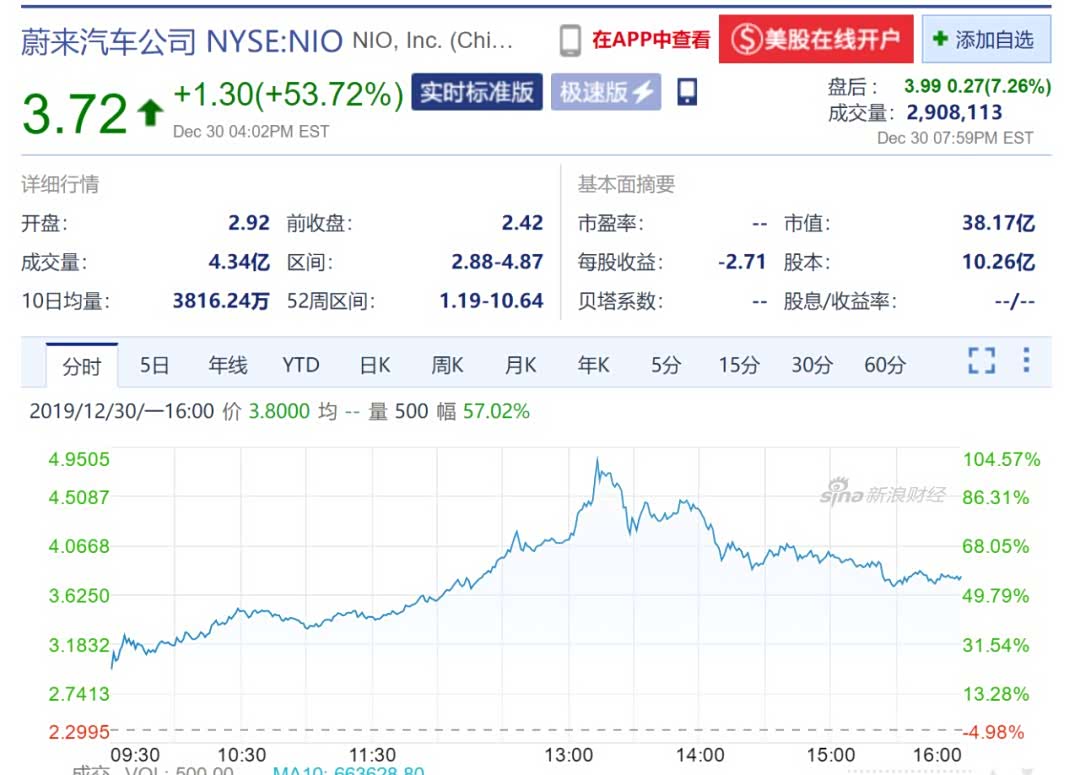This screenshot has height=775, width=1080.
Task: Switch to the 5日 chart
Action: coord(154,365)
